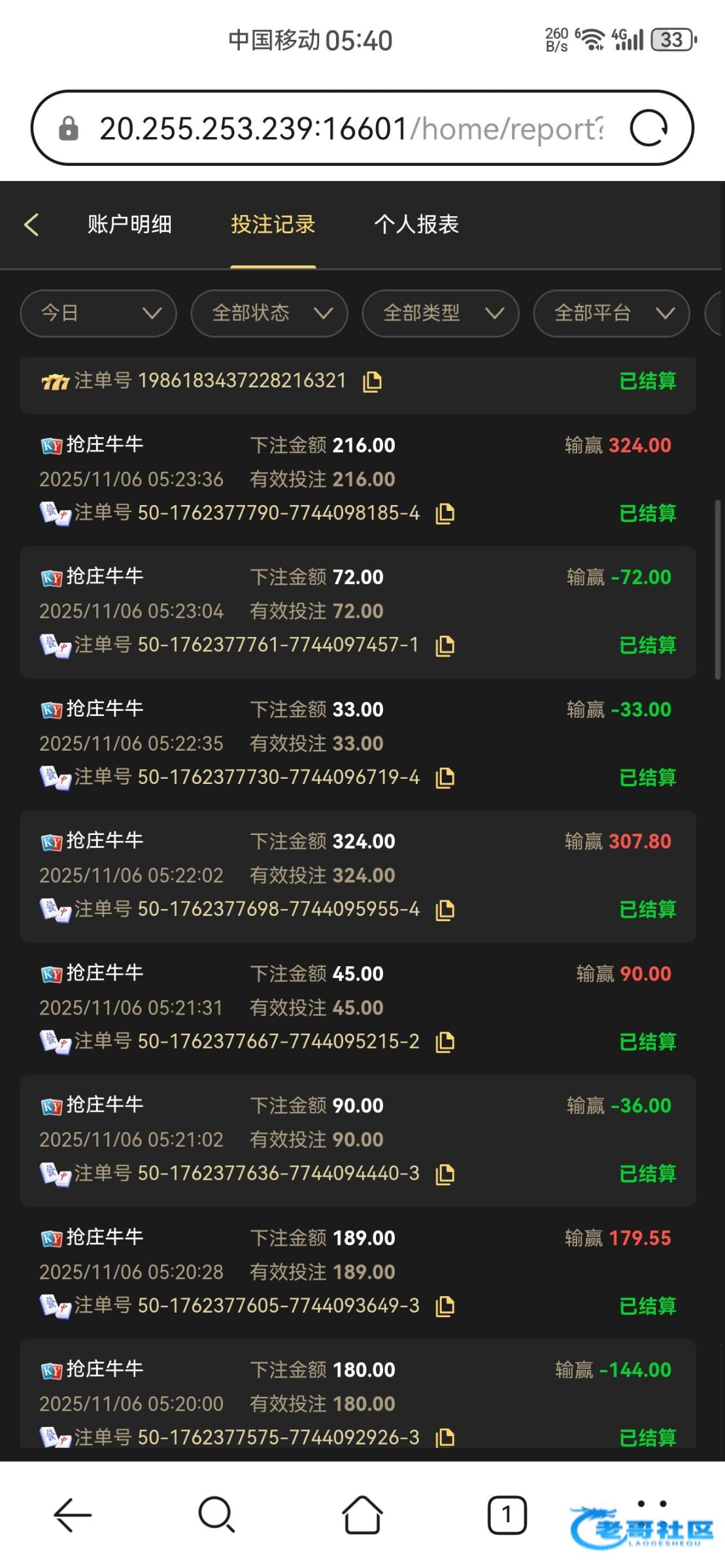725x1568 pixels.
Task: Open the 全部平台 platform dropdown
Action: pos(612,313)
